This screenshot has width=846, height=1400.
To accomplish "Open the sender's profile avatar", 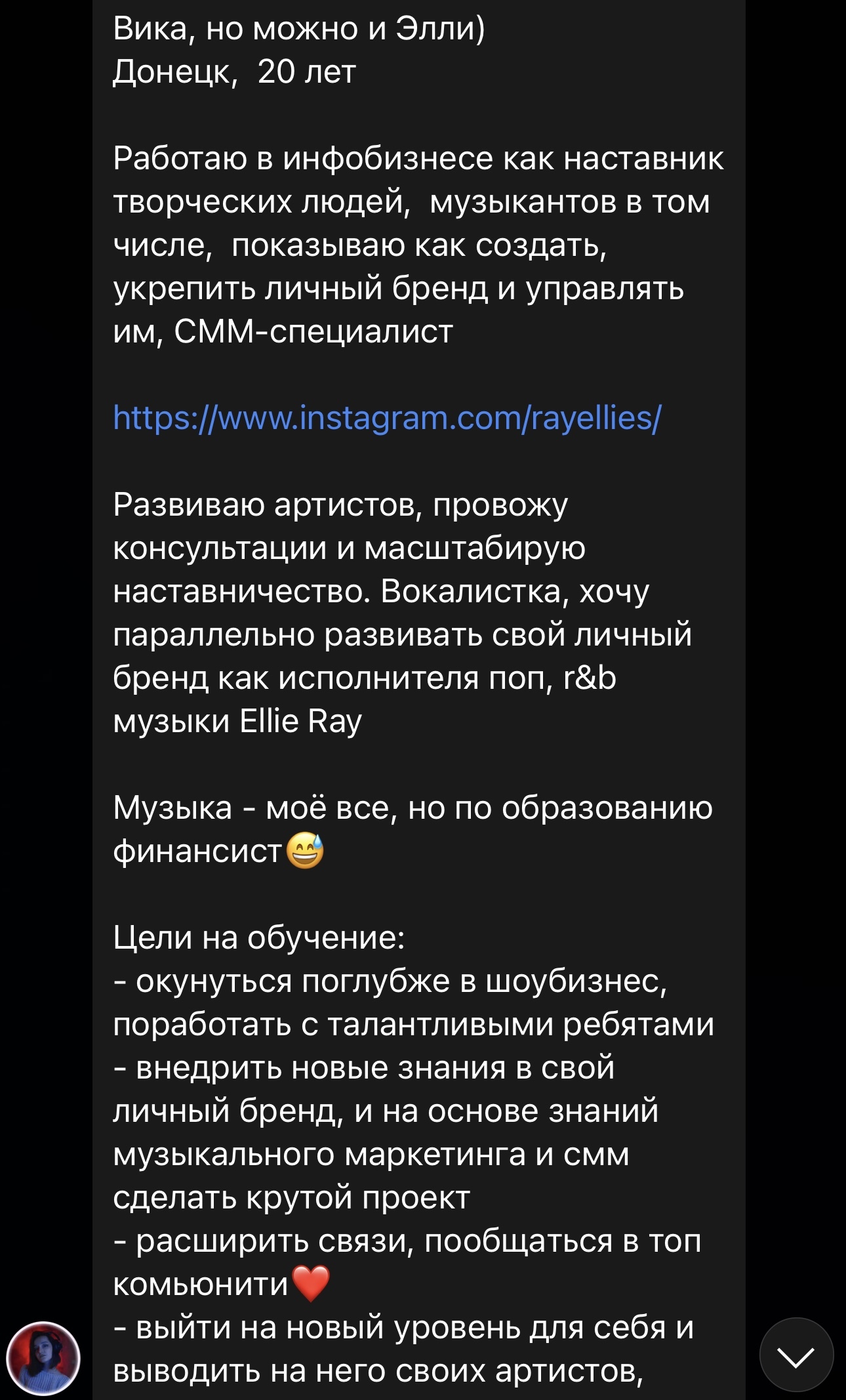I will 43,1358.
